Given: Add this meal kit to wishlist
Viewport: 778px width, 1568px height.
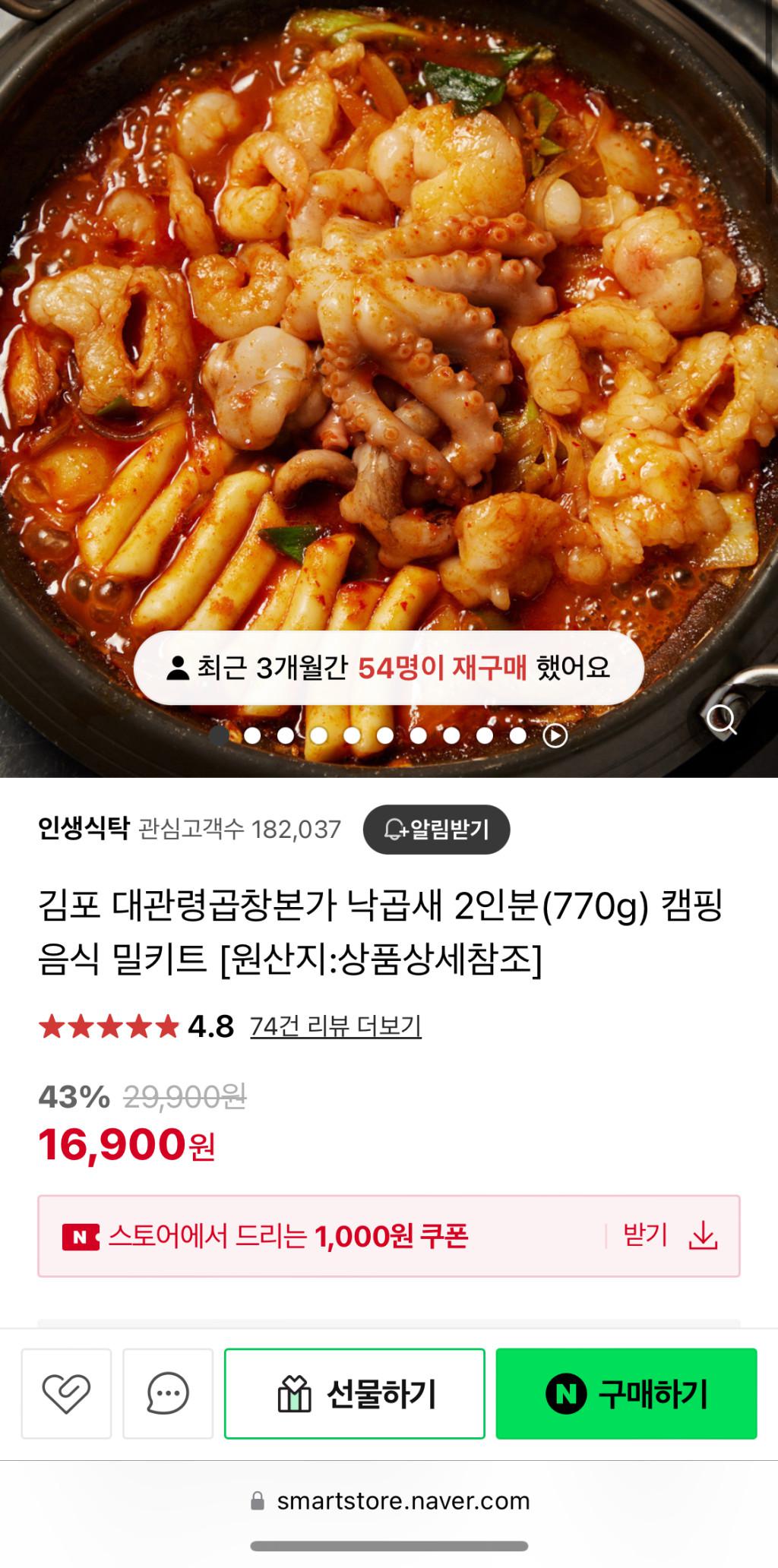Looking at the screenshot, I should pos(66,1393).
